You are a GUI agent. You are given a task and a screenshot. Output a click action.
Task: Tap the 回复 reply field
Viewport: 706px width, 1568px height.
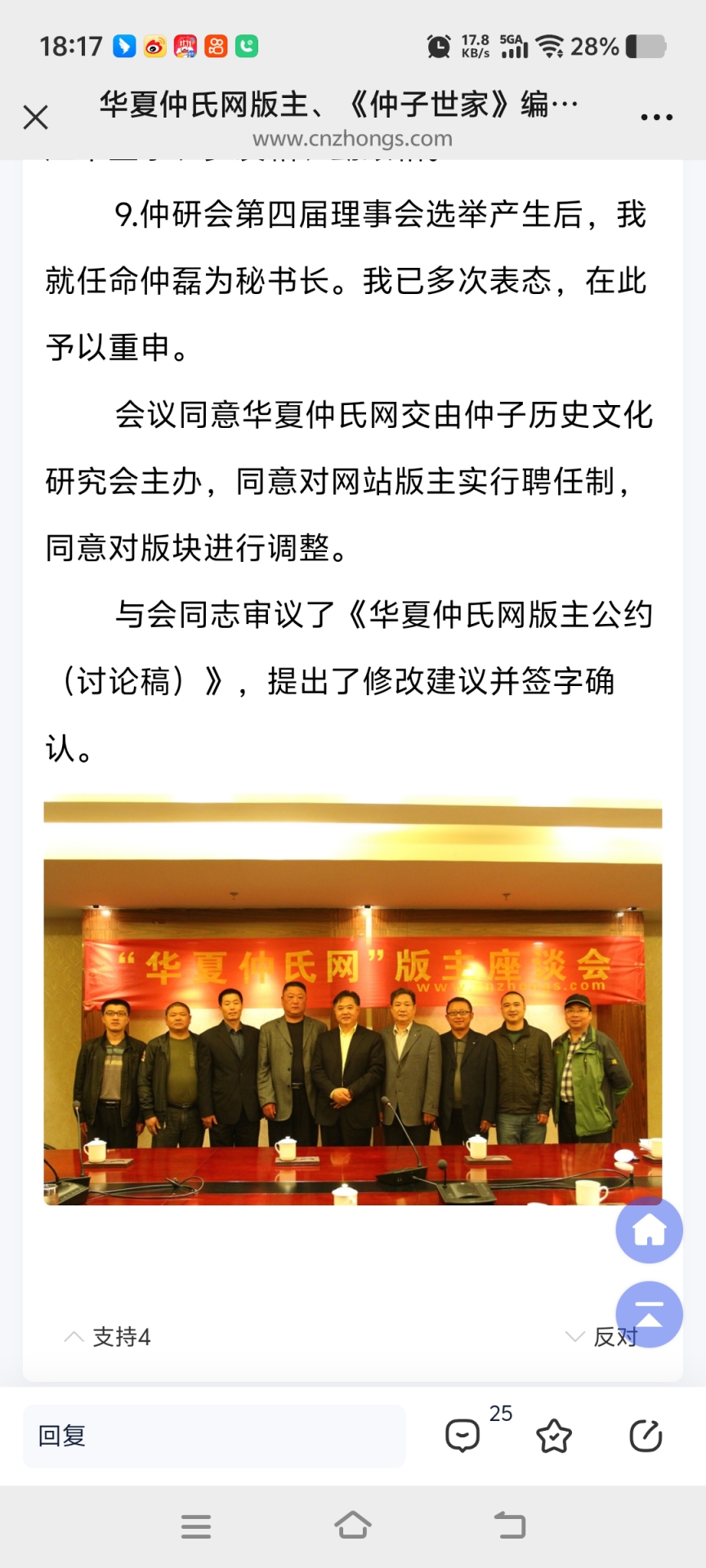(214, 1436)
